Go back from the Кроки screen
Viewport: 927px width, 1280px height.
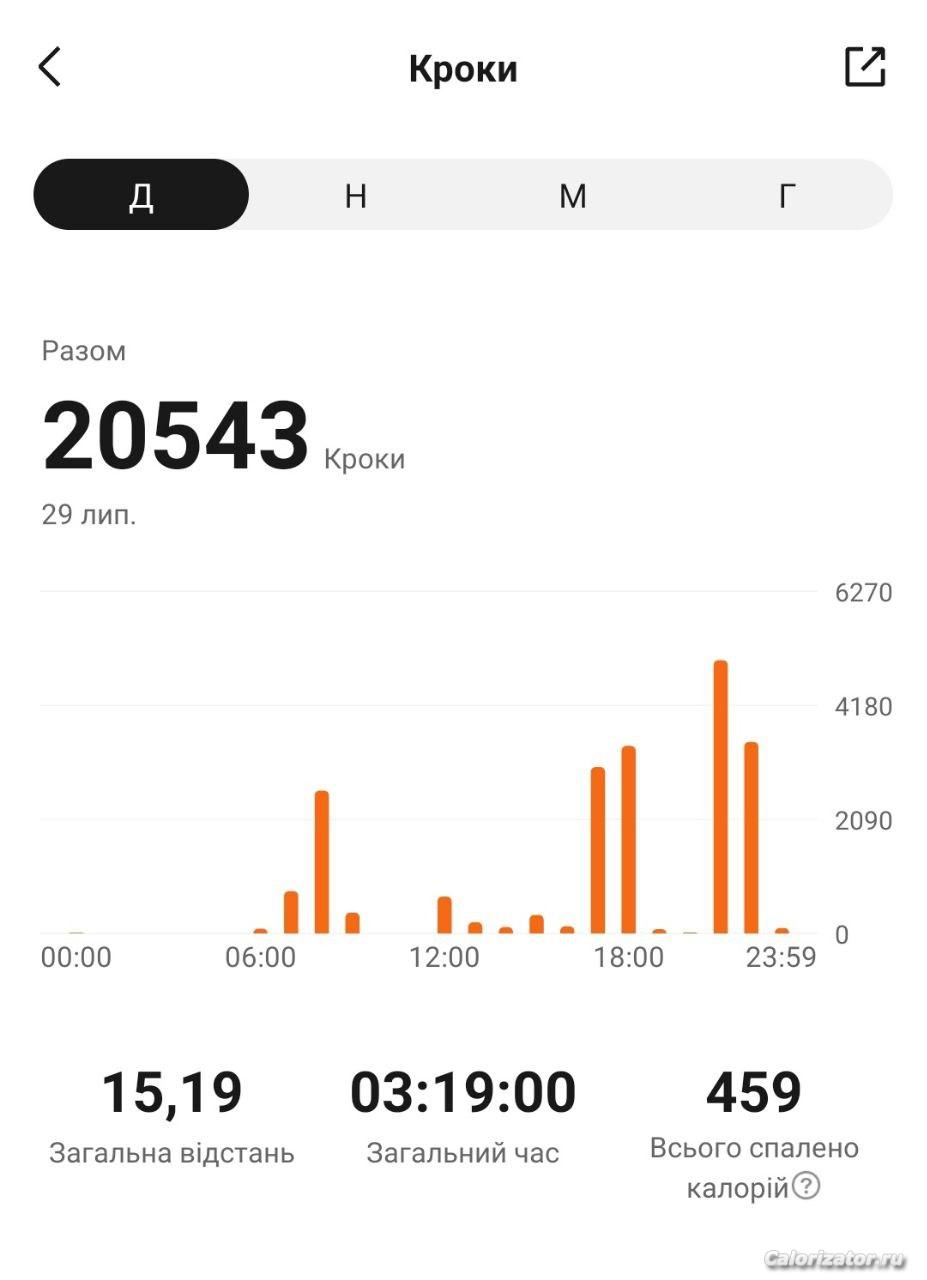point(50,68)
